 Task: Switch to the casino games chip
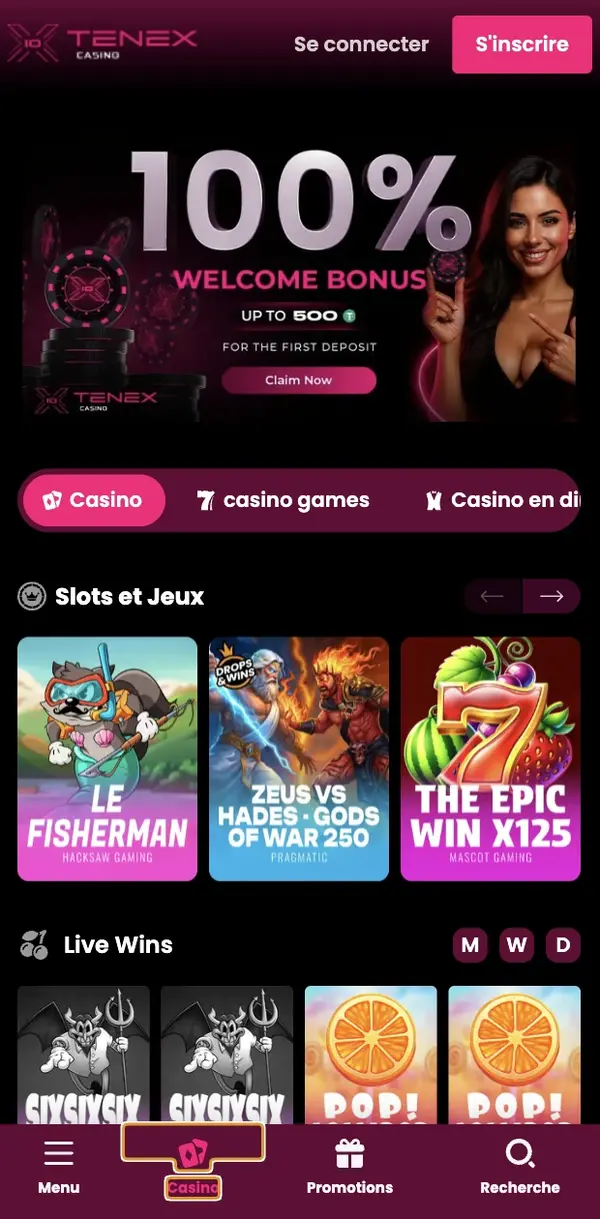pos(284,500)
